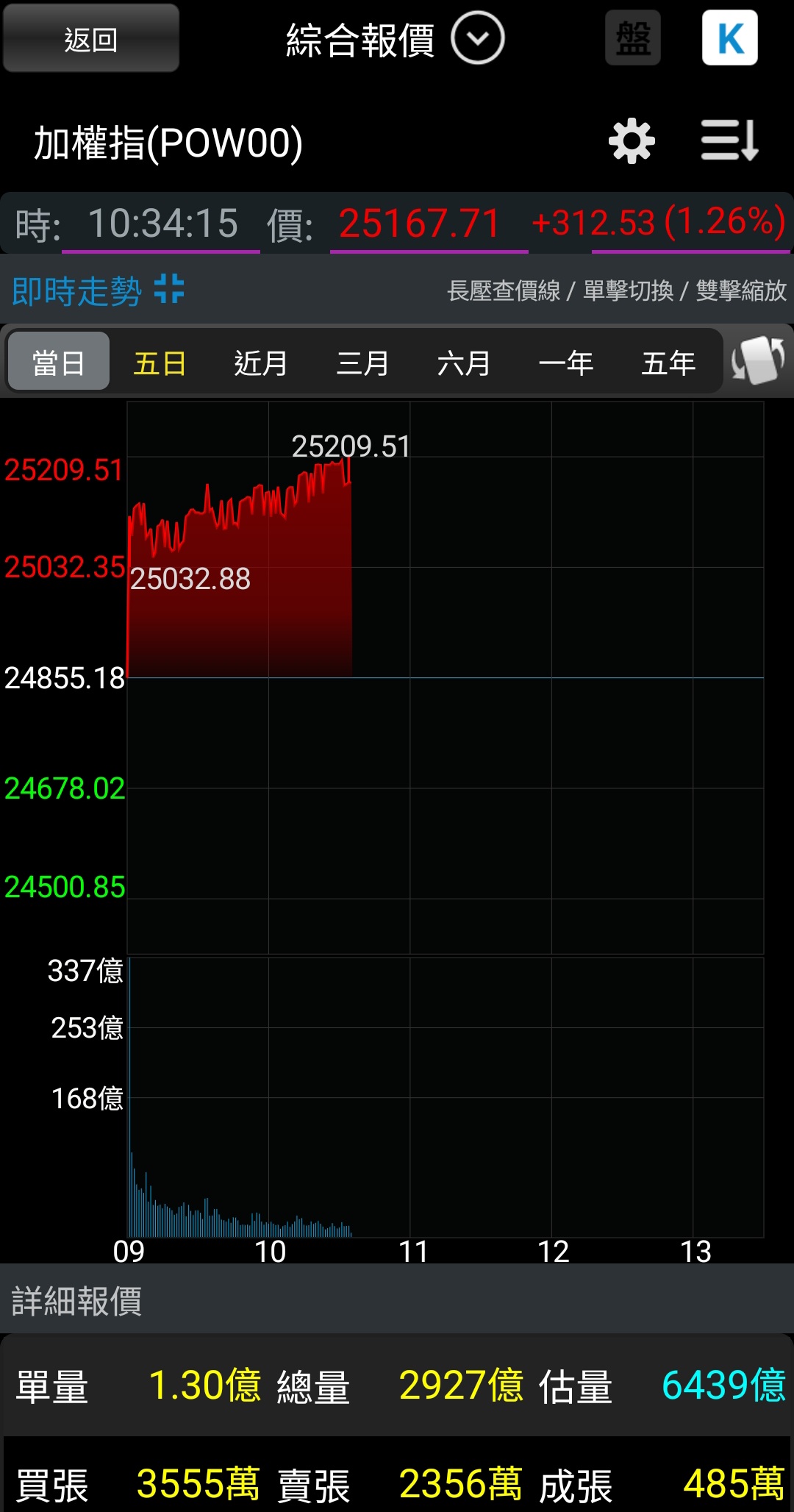Show the 近月 chart
Image resolution: width=794 pixels, height=1512 pixels.
(x=260, y=363)
